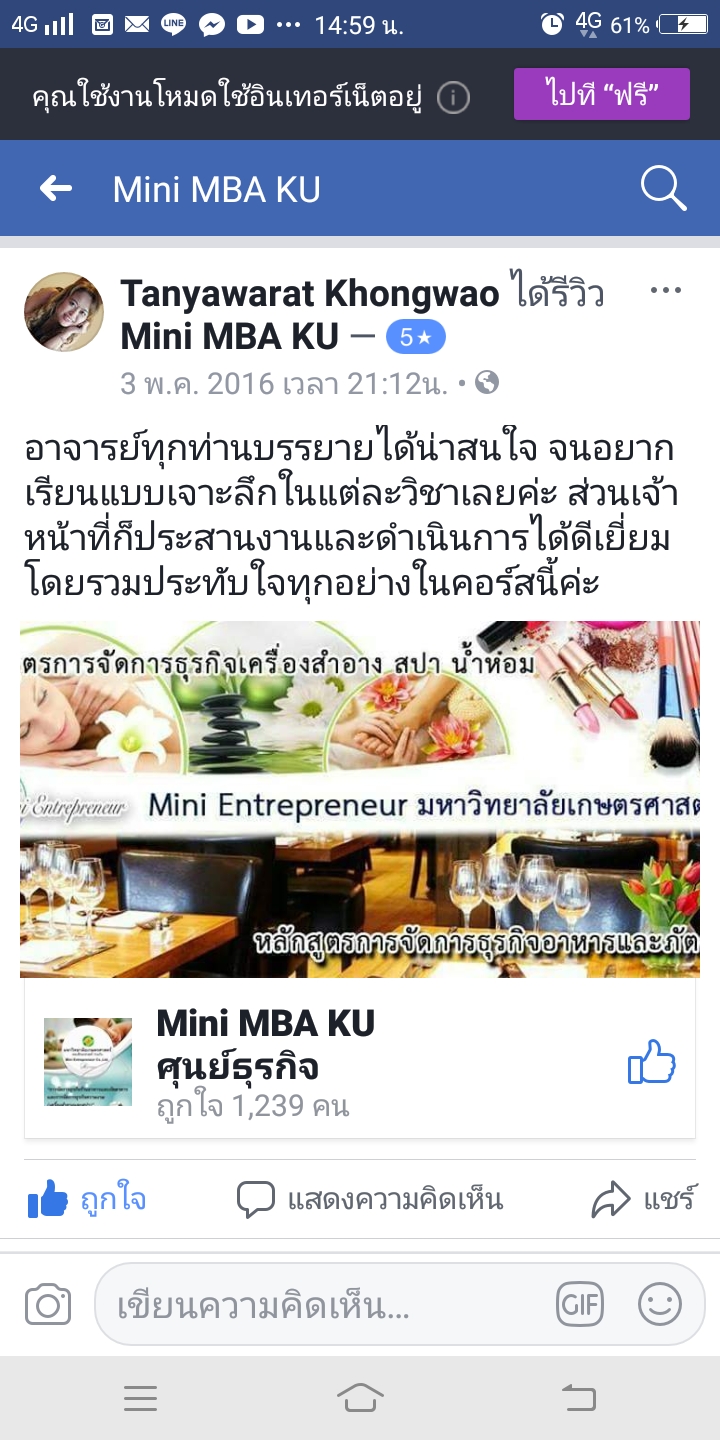Image resolution: width=720 pixels, height=1440 pixels.
Task: Open info icon beside data mode notice
Action: [453, 98]
